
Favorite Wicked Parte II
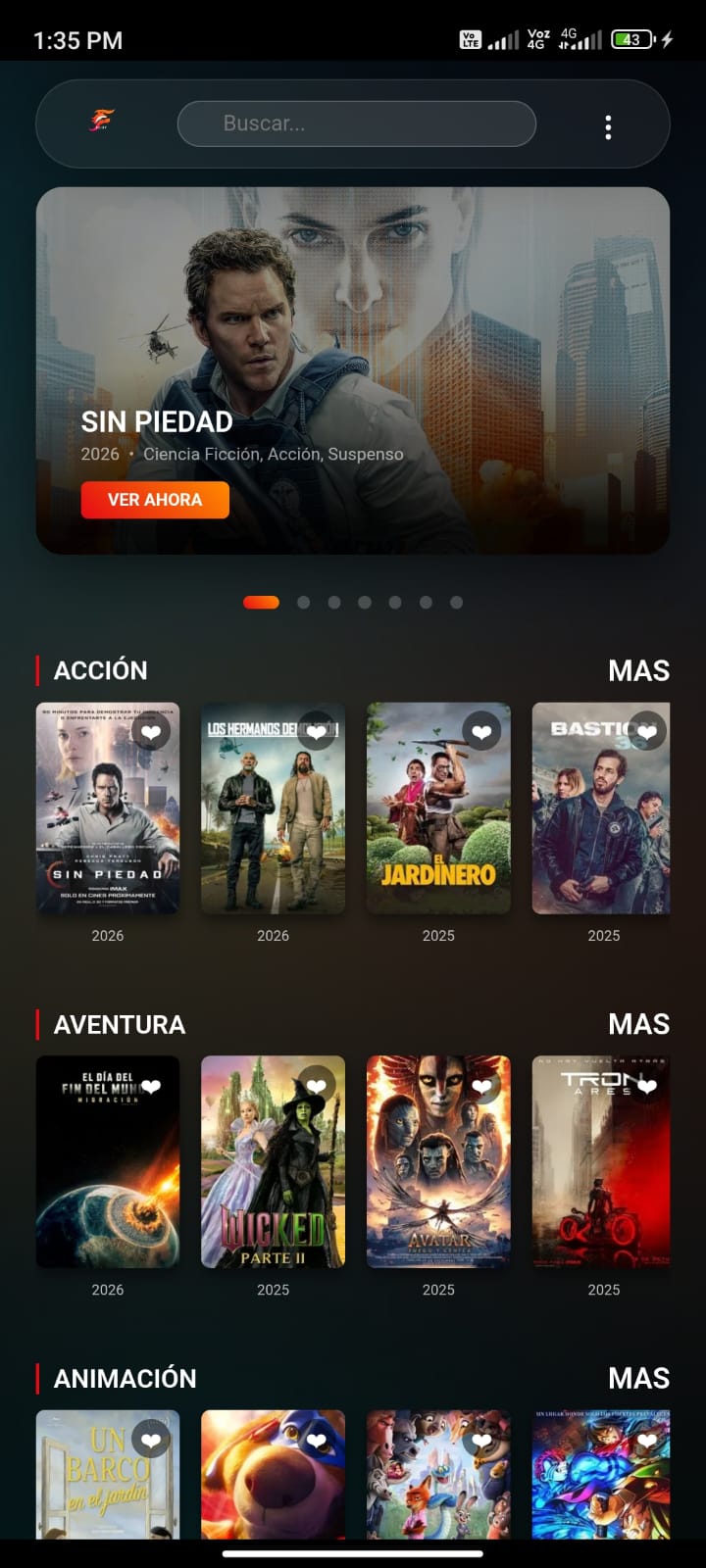coord(316,1086)
